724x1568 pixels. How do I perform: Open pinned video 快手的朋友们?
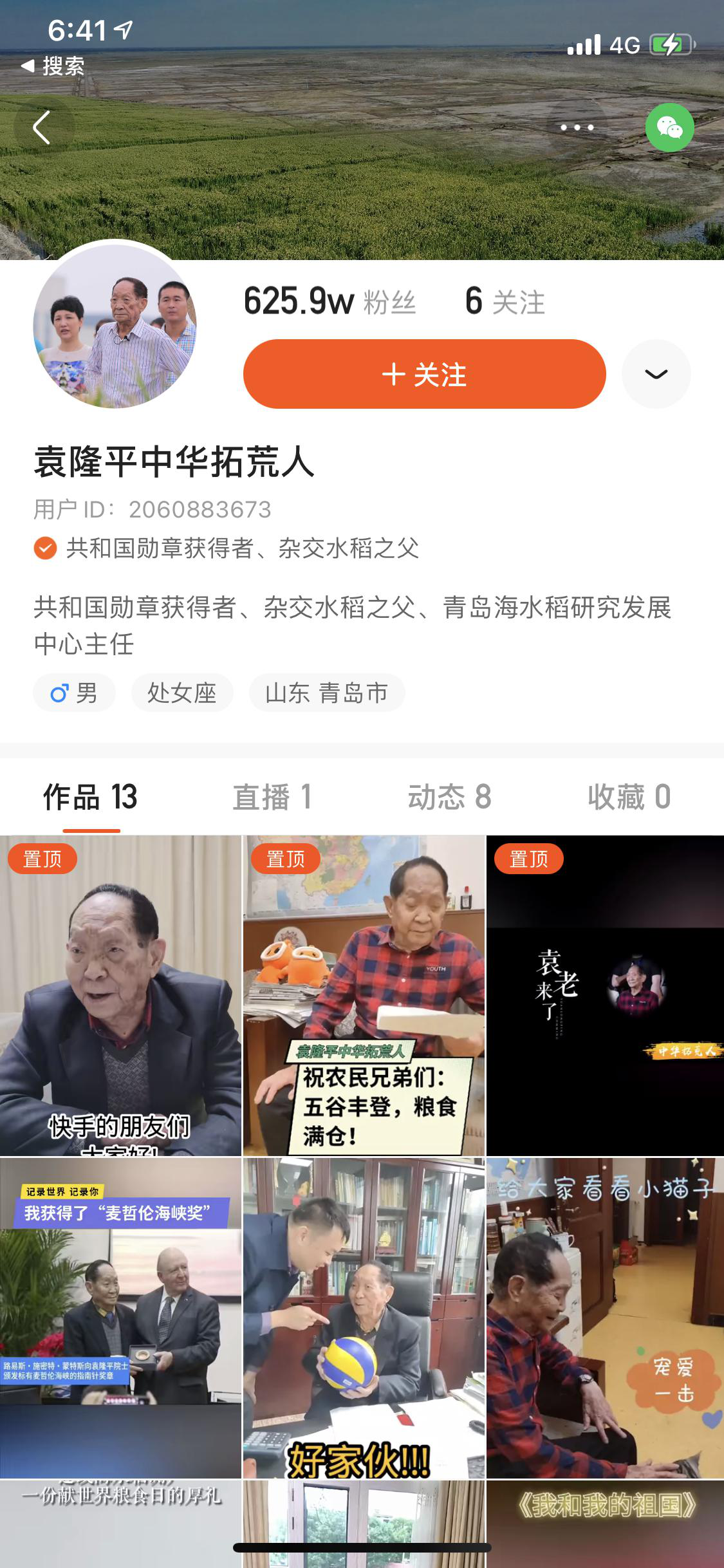120,994
